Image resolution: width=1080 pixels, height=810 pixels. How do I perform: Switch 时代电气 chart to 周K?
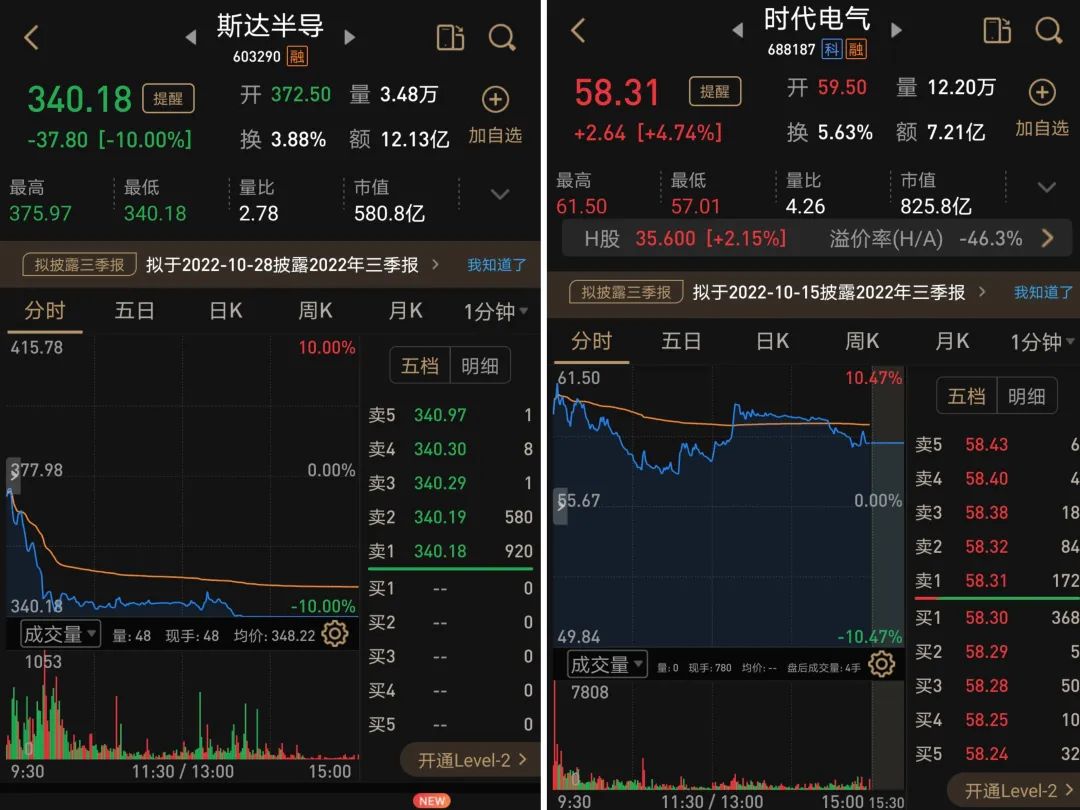click(862, 342)
